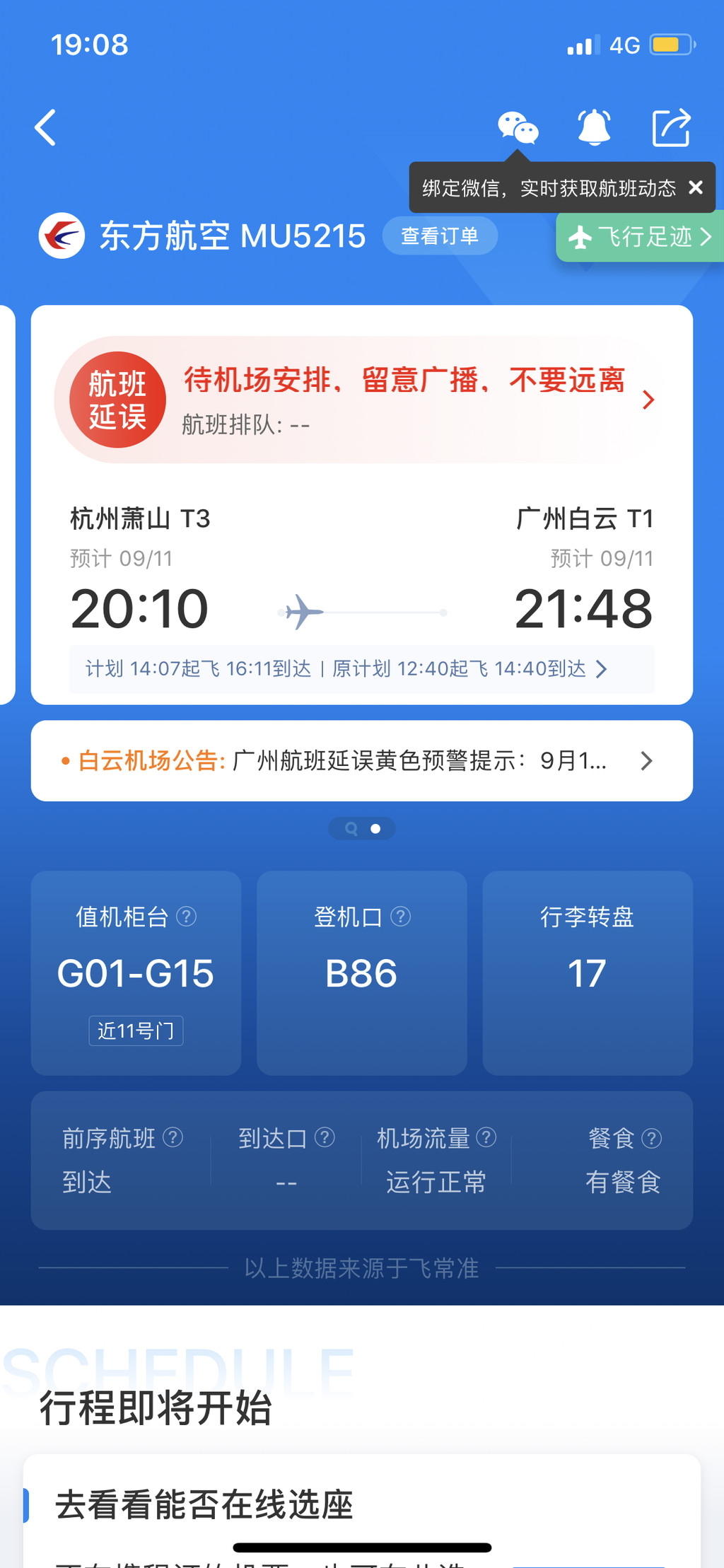Screen dimensions: 724x1568
Task: Open the 白云机场公告 announcement
Action: [362, 761]
